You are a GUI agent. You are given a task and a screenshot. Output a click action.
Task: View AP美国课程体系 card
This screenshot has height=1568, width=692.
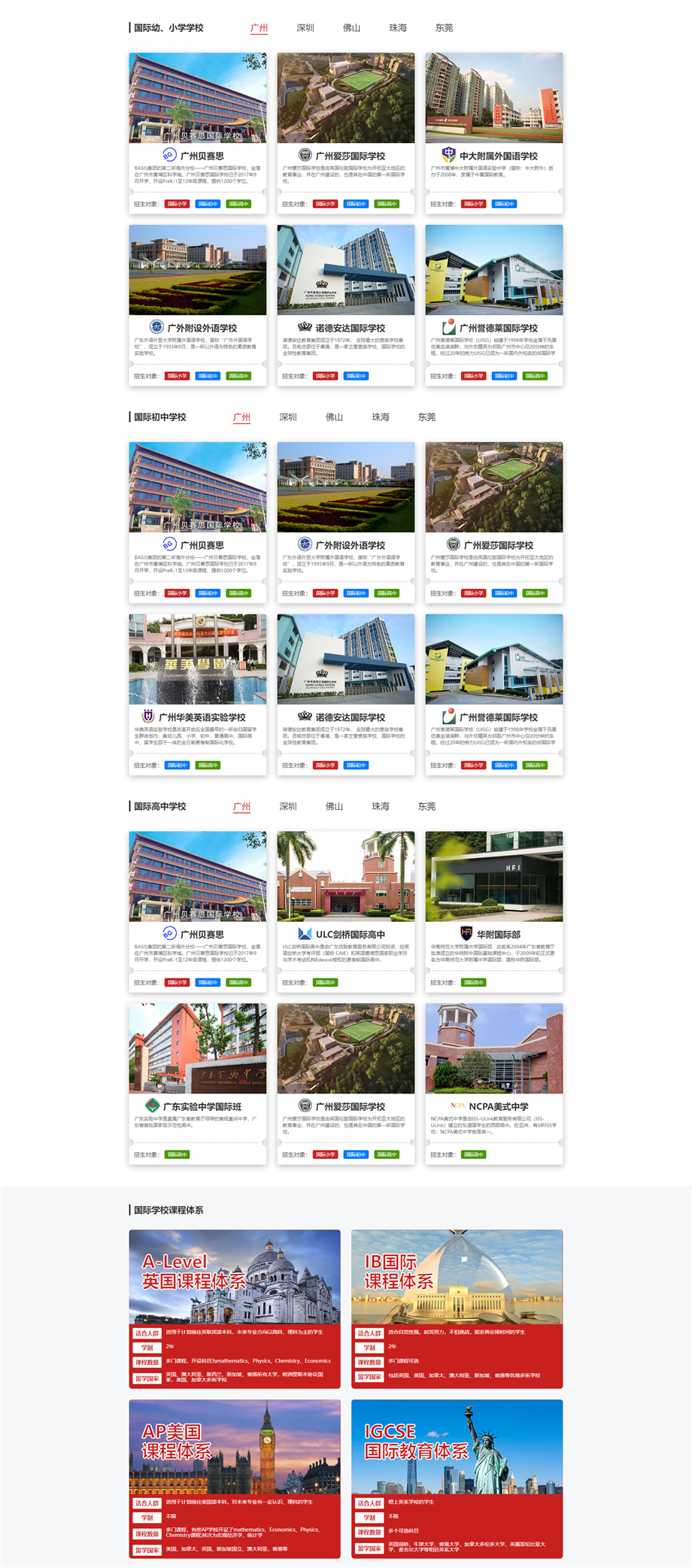point(235,1478)
